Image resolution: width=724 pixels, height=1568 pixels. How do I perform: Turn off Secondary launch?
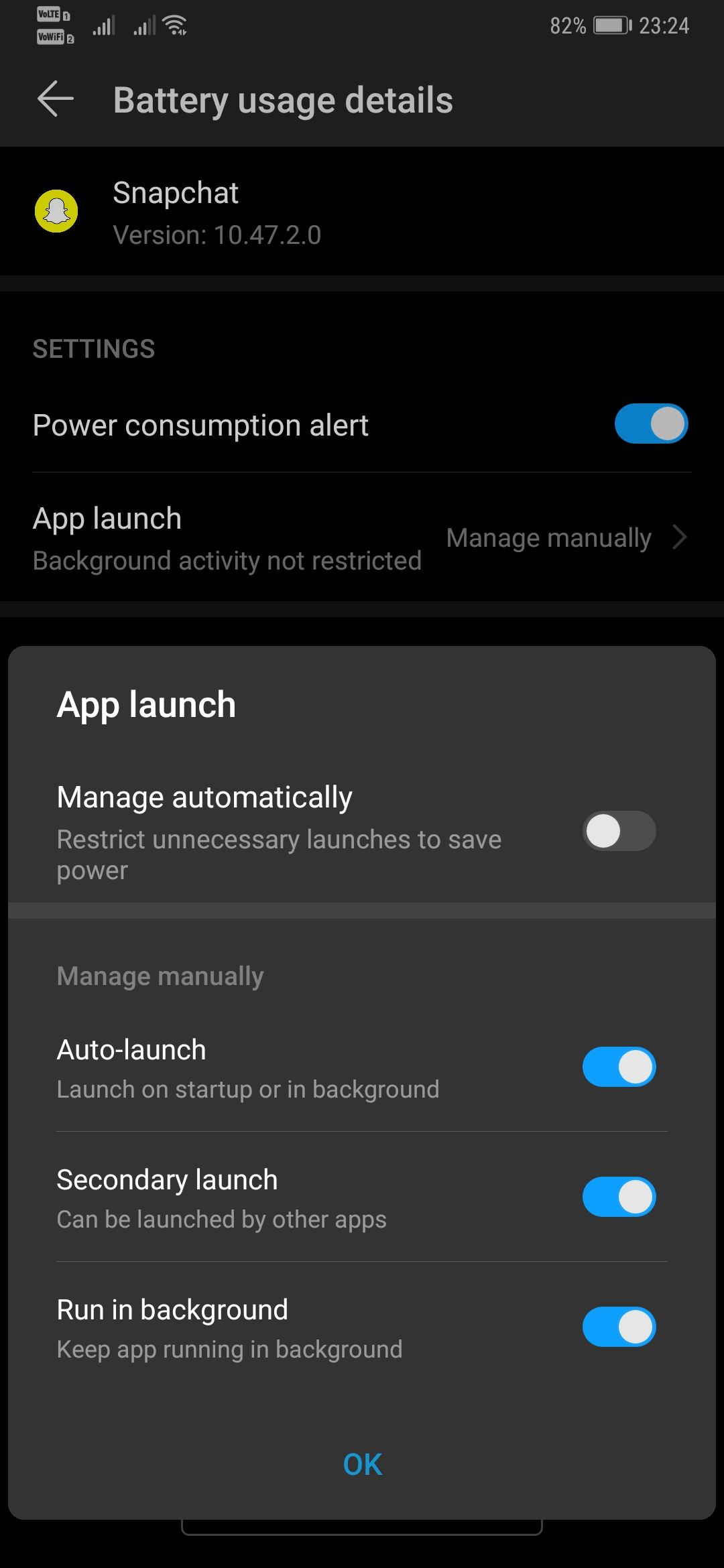click(619, 1197)
